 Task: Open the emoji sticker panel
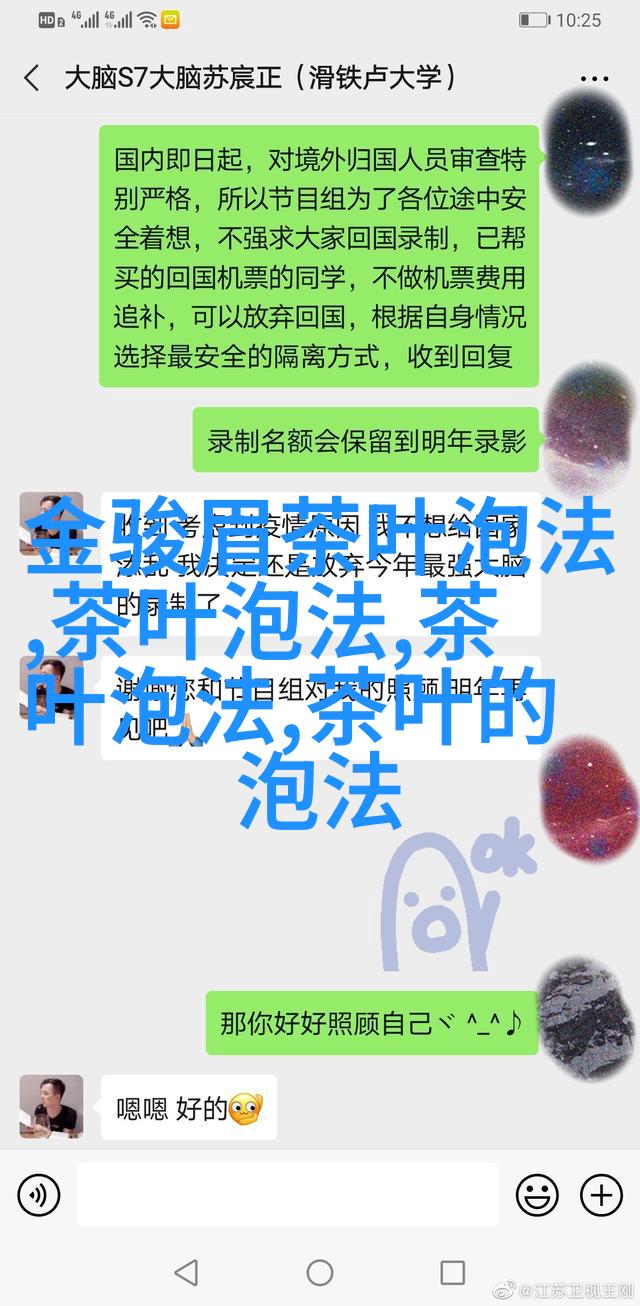click(537, 1194)
